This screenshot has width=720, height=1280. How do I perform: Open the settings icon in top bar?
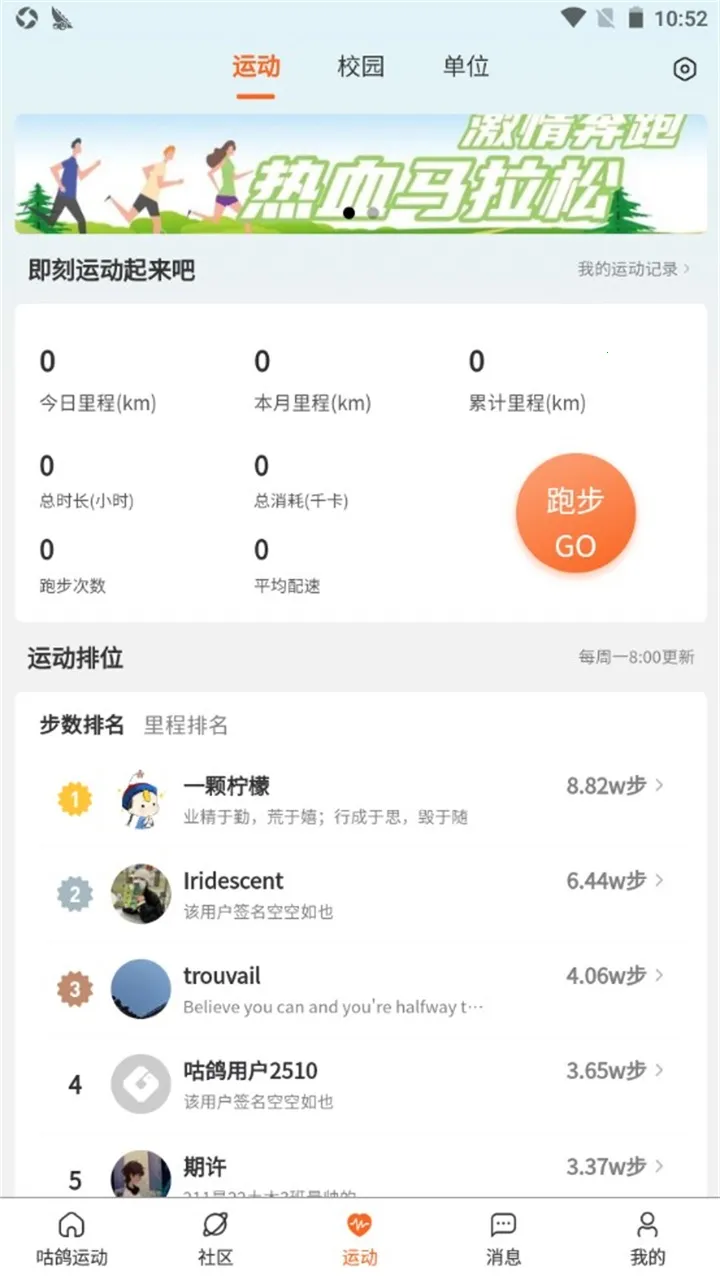coord(684,69)
